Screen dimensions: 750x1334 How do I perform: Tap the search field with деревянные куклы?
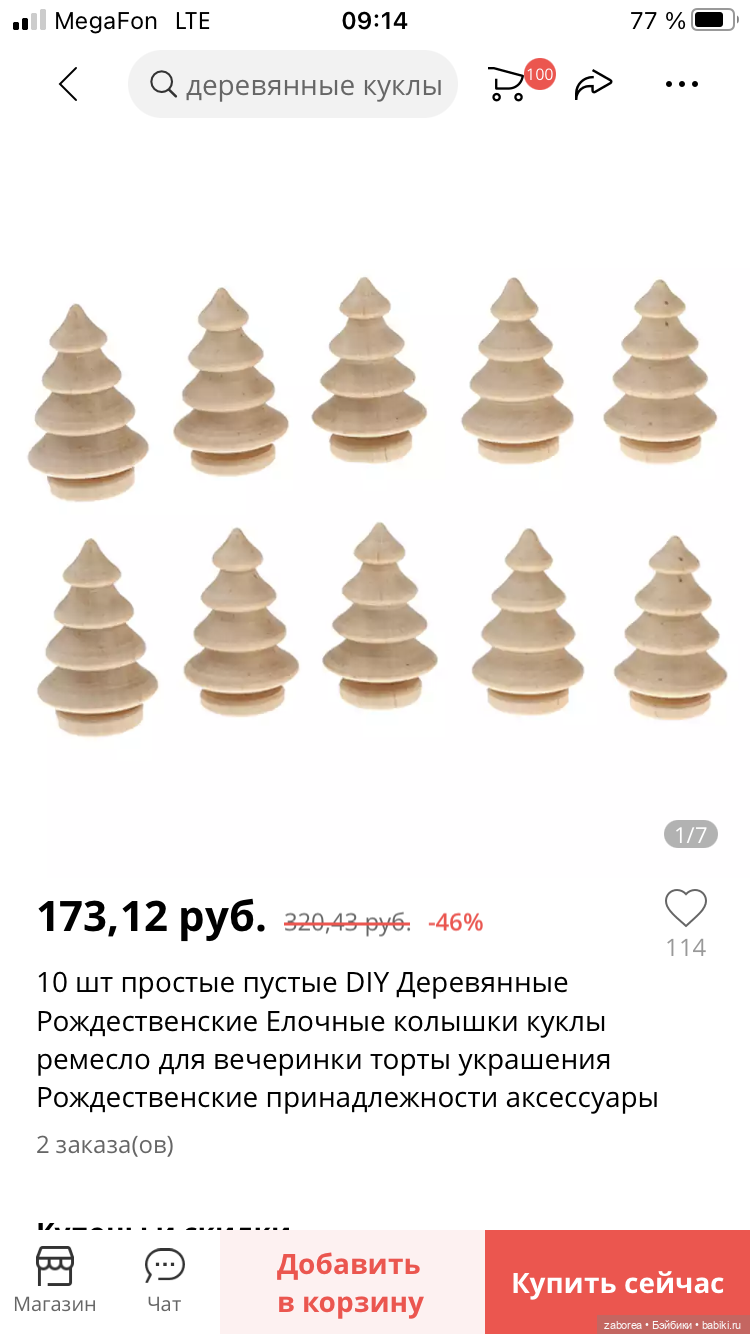(x=293, y=85)
